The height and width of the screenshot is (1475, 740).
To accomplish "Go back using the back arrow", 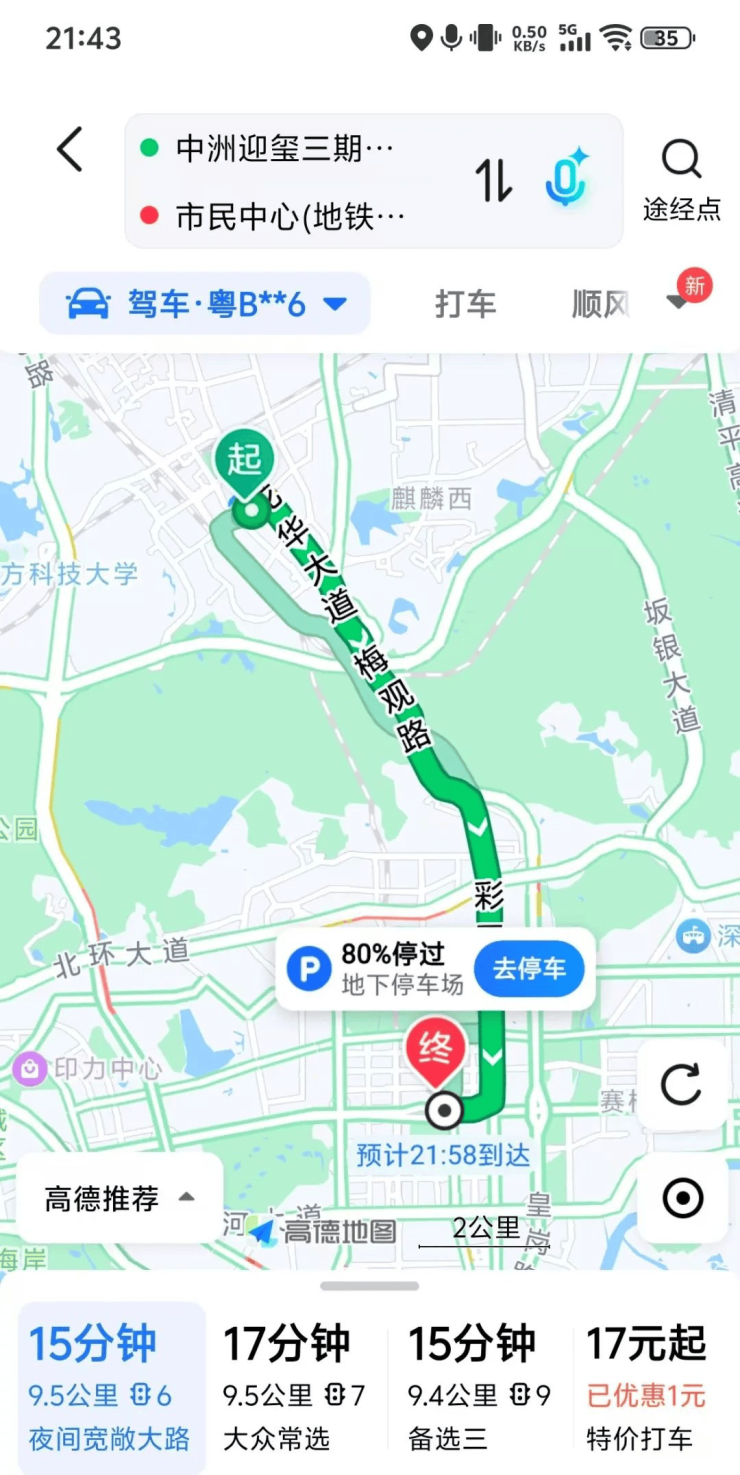I will point(70,151).
